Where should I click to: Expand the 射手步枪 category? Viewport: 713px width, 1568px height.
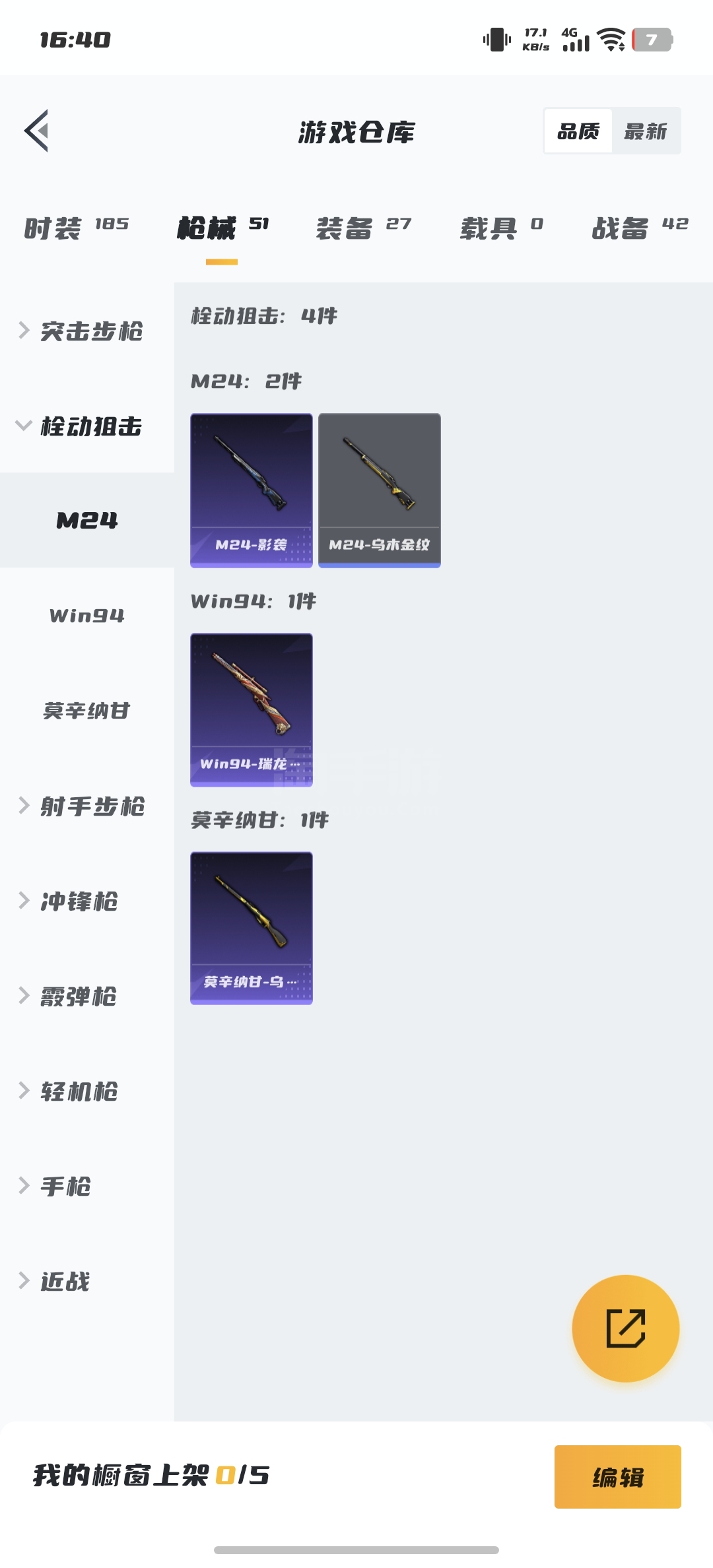click(87, 806)
